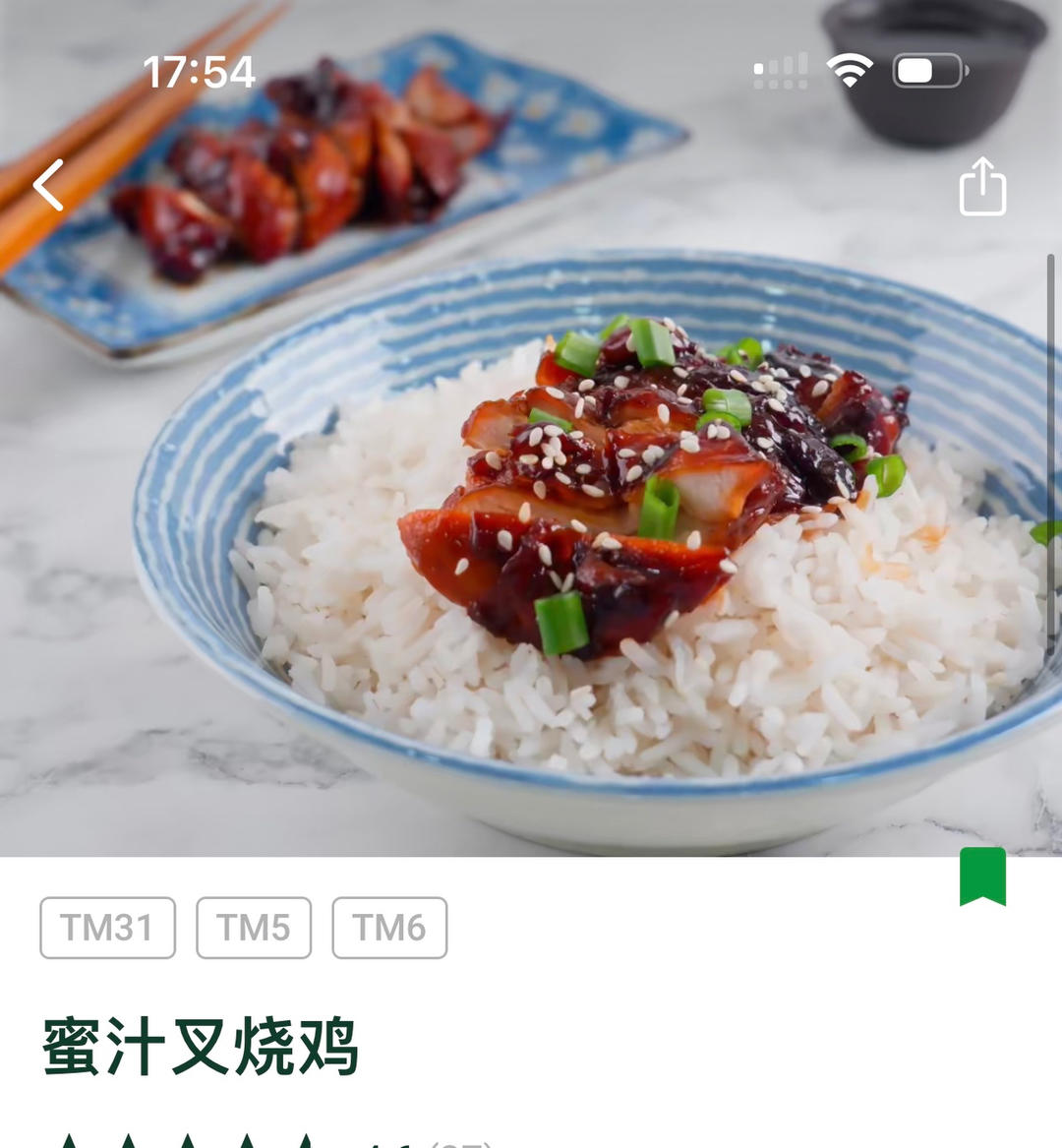This screenshot has height=1148, width=1062.
Task: Open the share sheet for this recipe
Action: [981, 185]
